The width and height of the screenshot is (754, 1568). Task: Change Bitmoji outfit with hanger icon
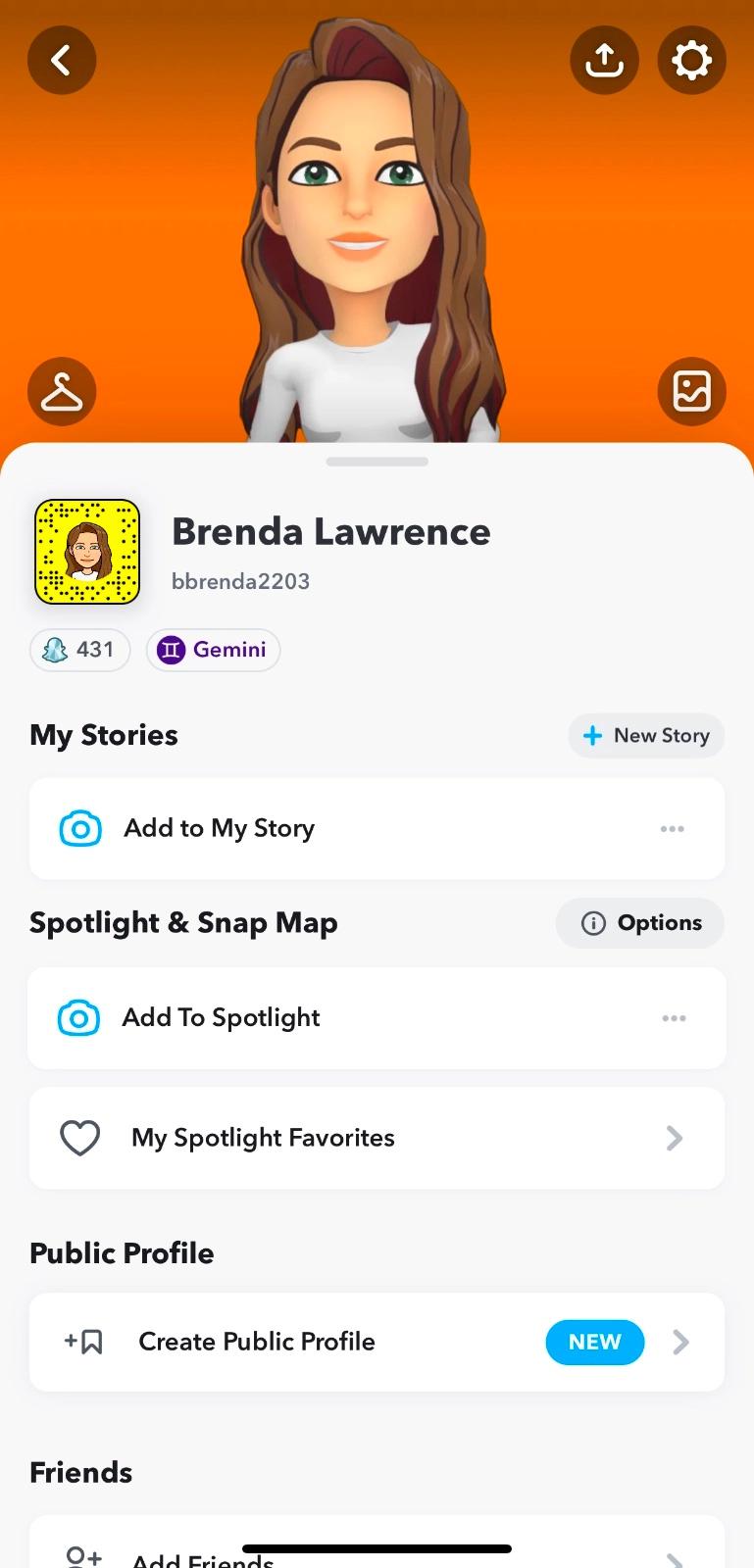click(62, 392)
